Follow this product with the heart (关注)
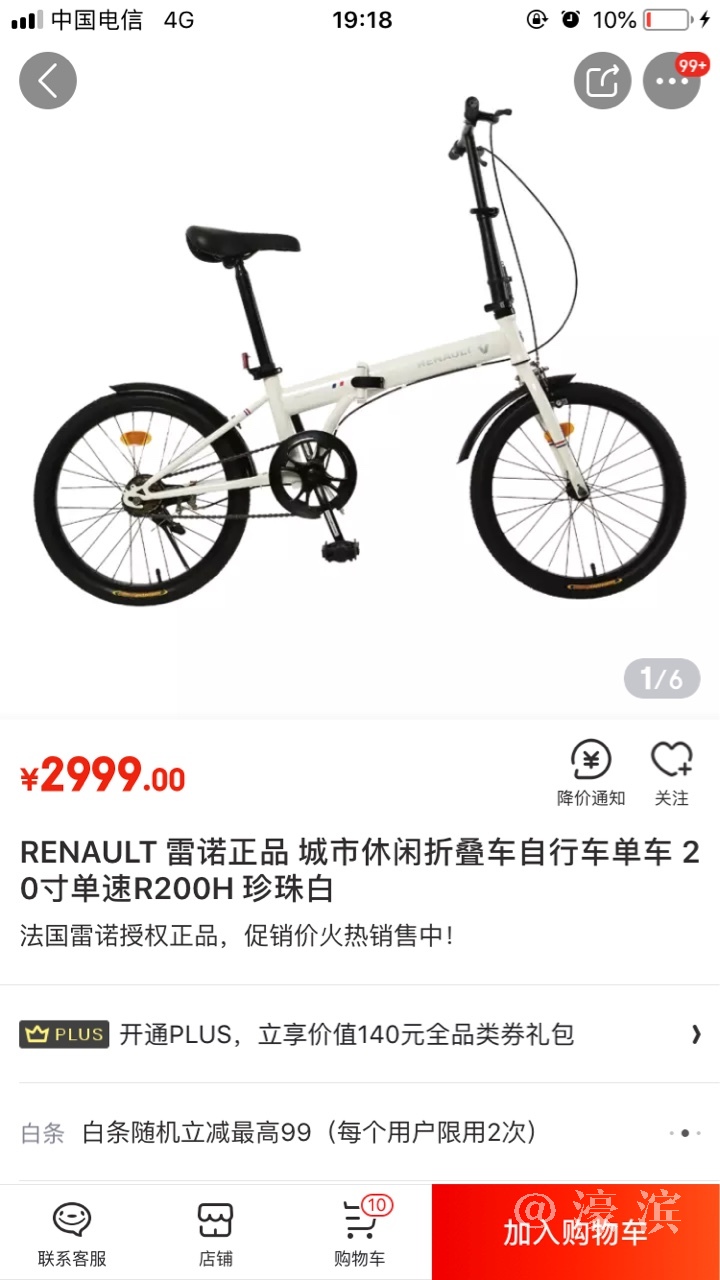 click(x=671, y=772)
